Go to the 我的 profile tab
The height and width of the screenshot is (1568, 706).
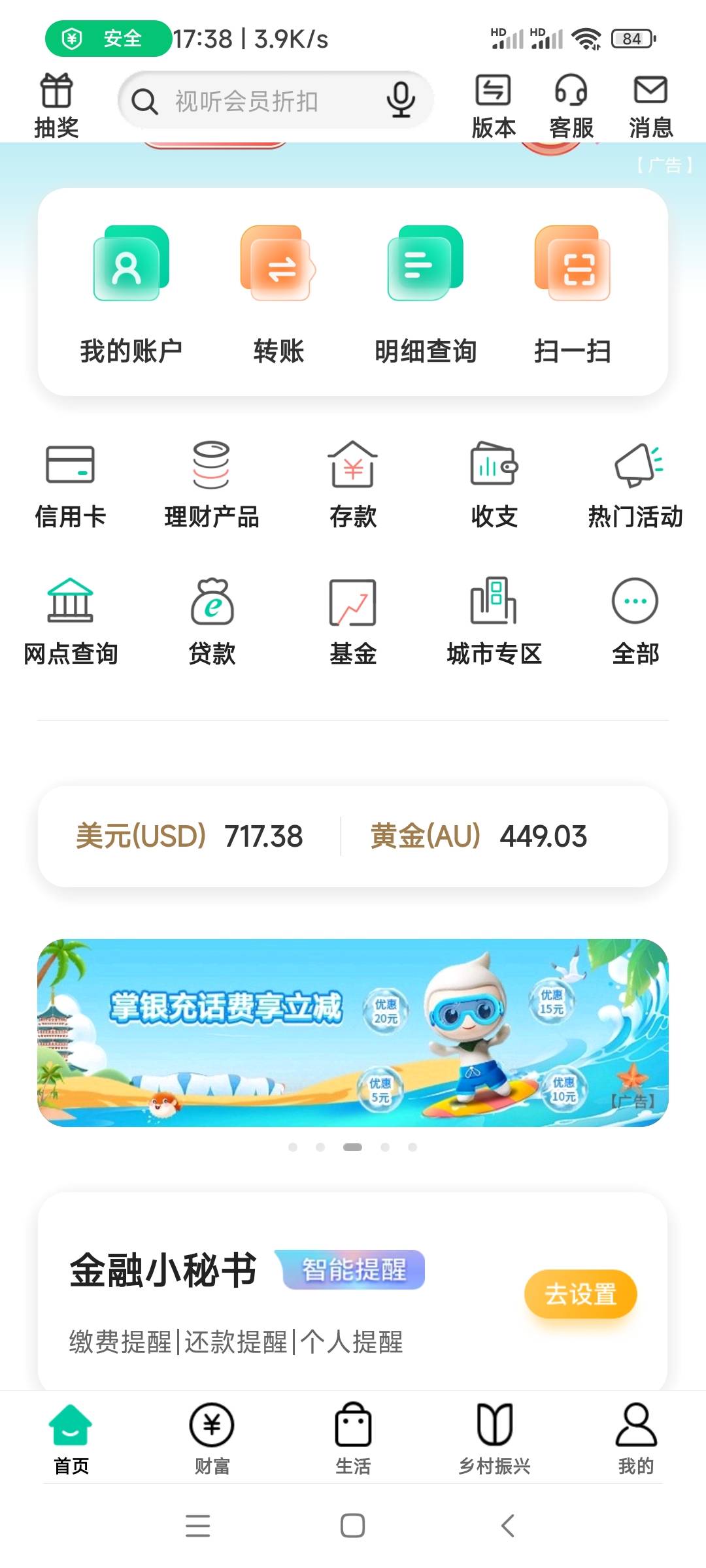click(x=635, y=1439)
